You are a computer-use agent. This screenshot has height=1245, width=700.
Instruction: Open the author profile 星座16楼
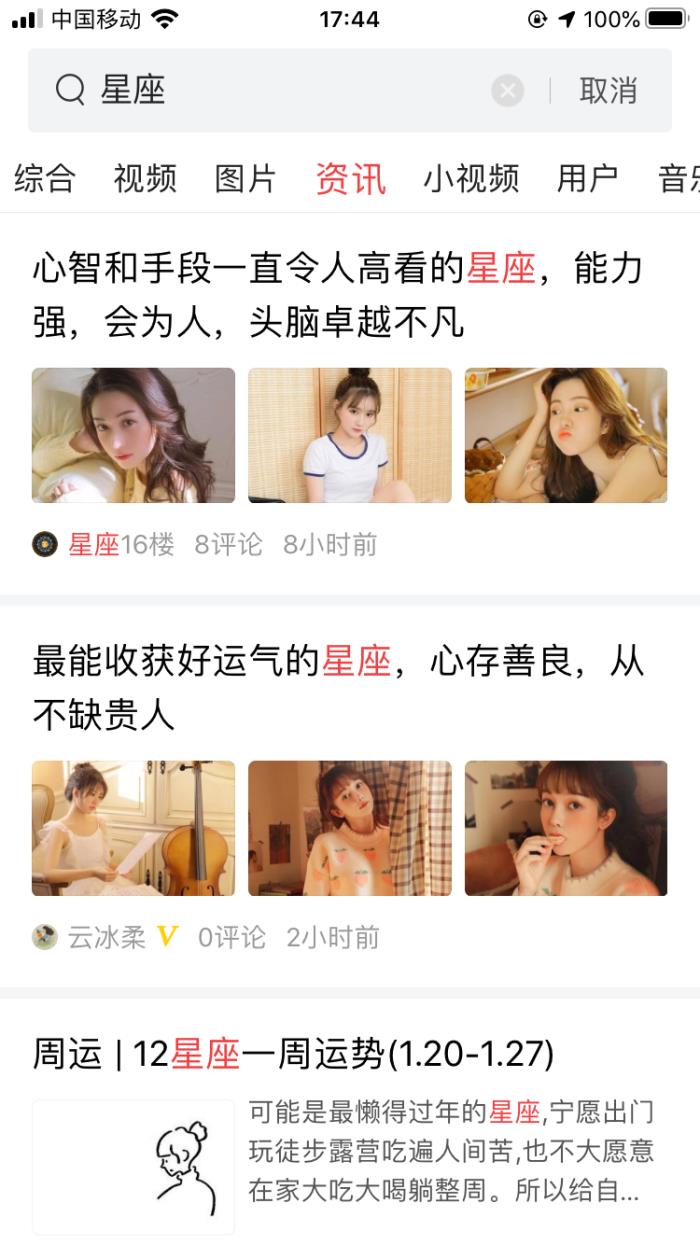120,544
